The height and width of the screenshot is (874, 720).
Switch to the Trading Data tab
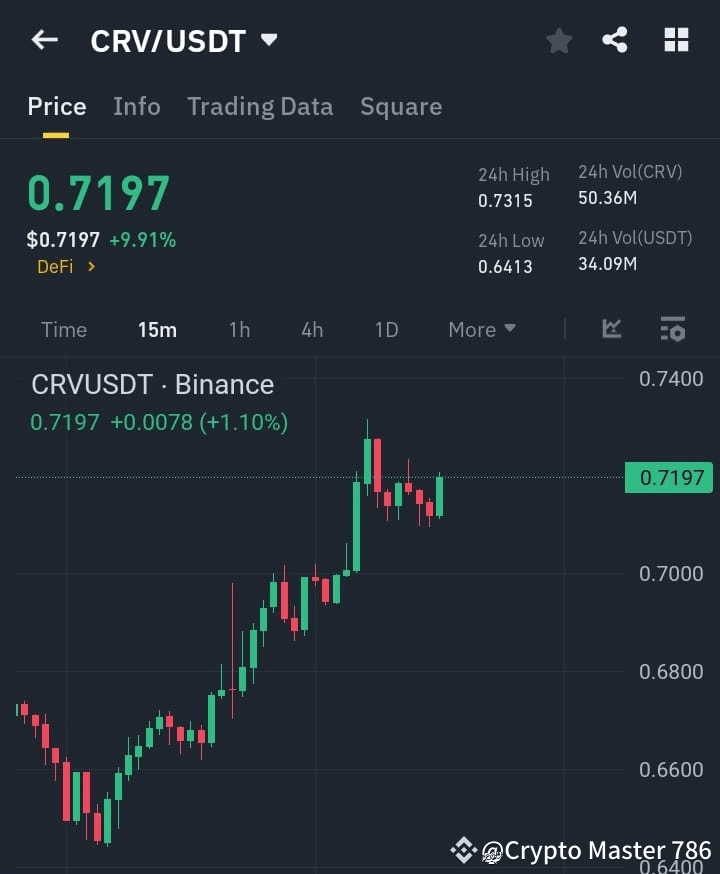[260, 106]
